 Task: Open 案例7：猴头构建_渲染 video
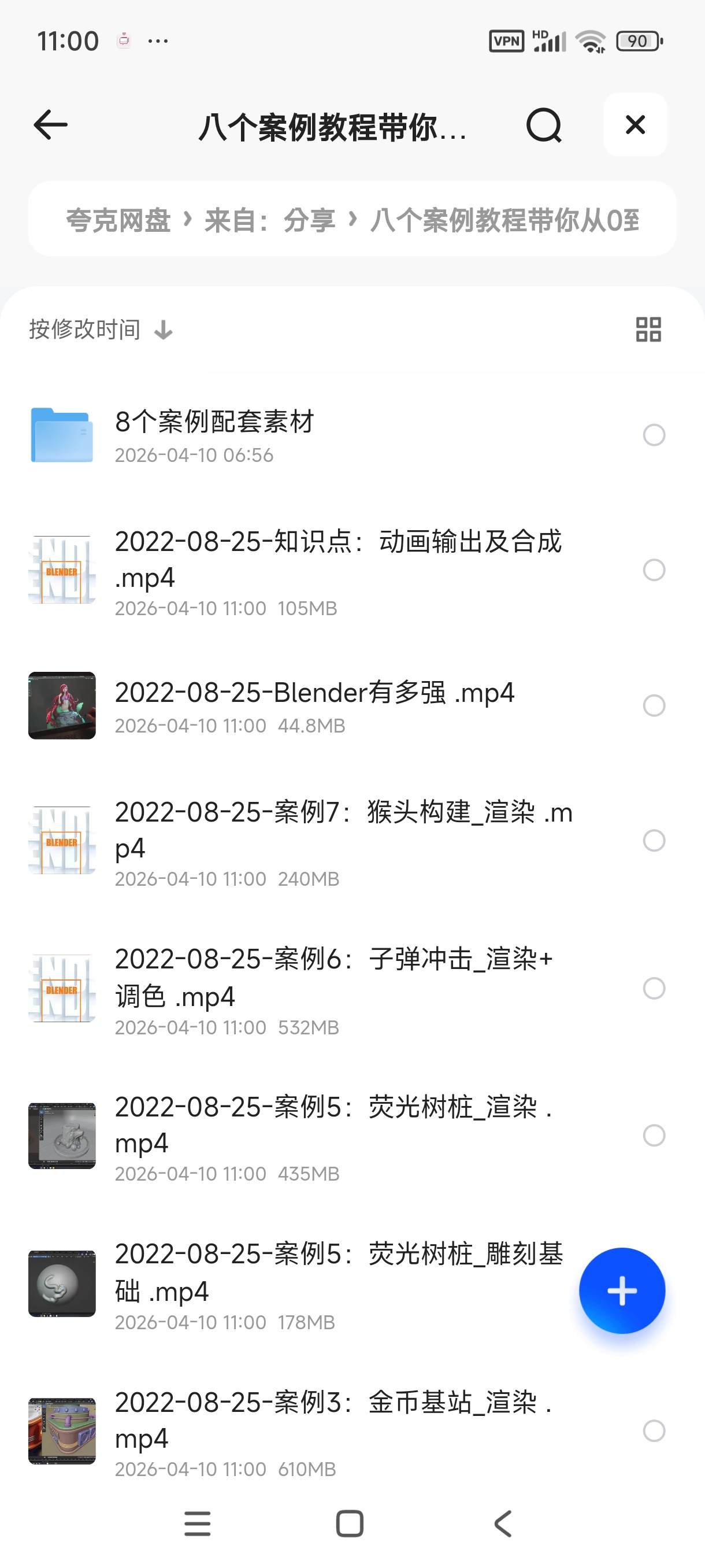[x=344, y=840]
